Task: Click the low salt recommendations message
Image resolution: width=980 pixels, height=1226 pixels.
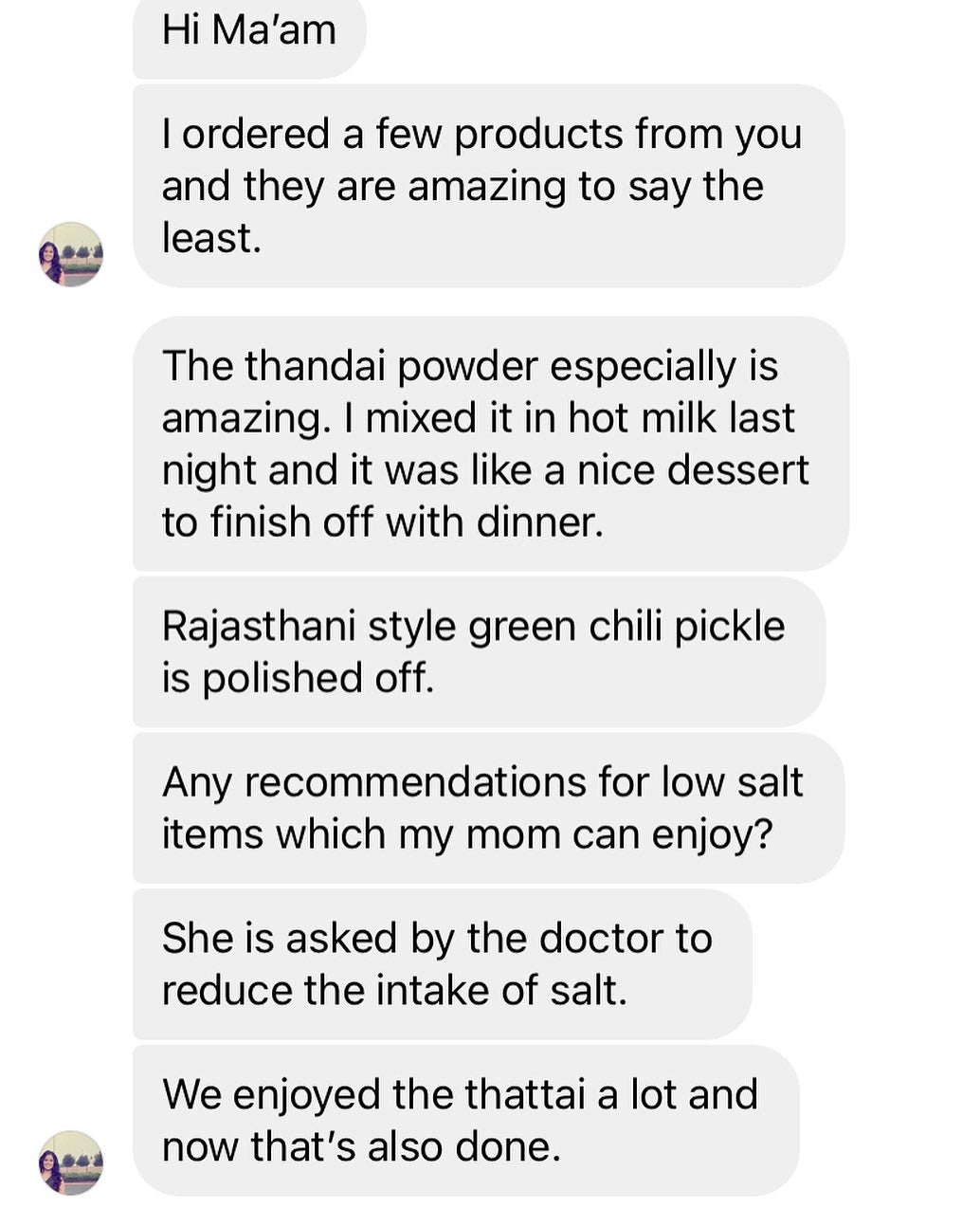Action: (483, 807)
